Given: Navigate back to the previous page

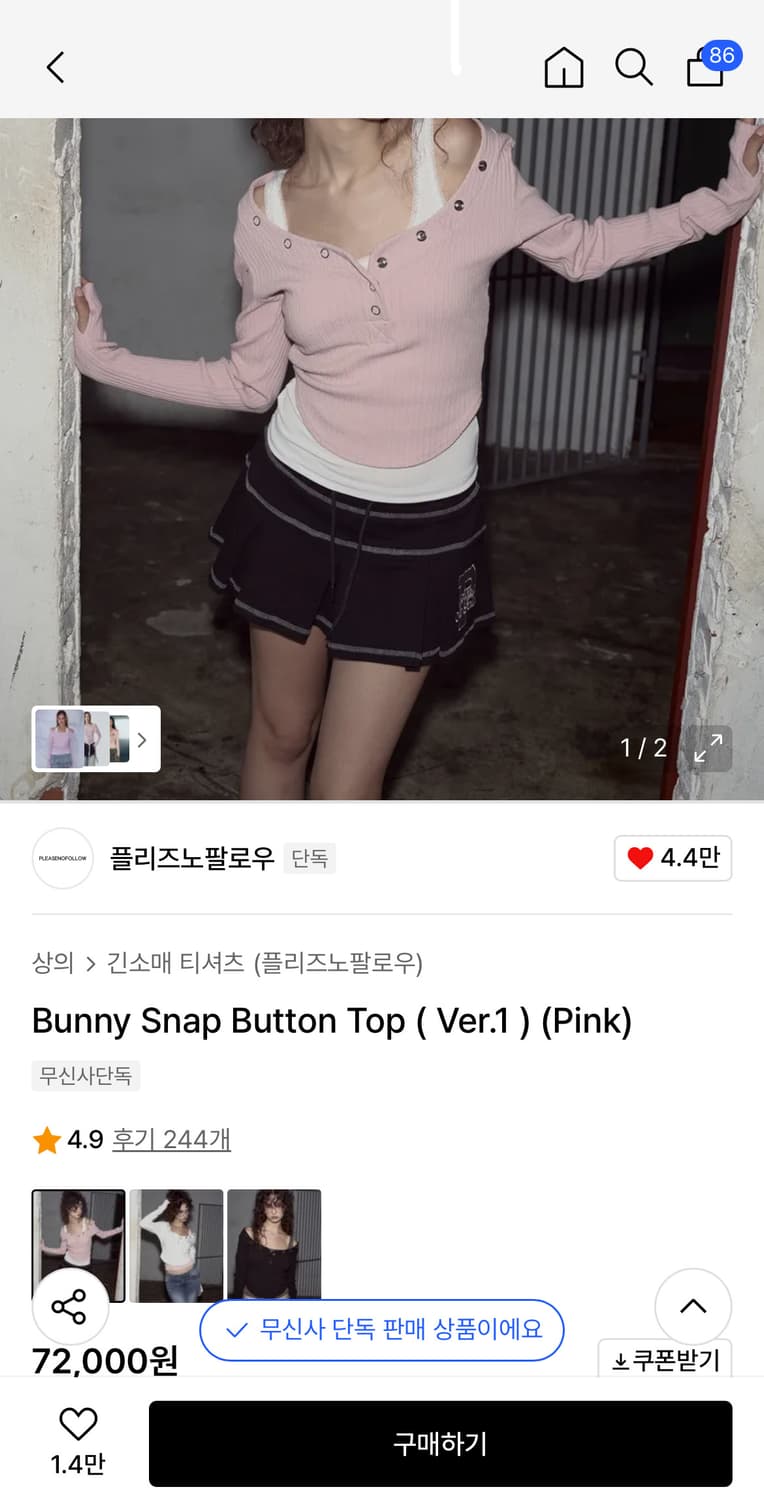Looking at the screenshot, I should [x=55, y=68].
